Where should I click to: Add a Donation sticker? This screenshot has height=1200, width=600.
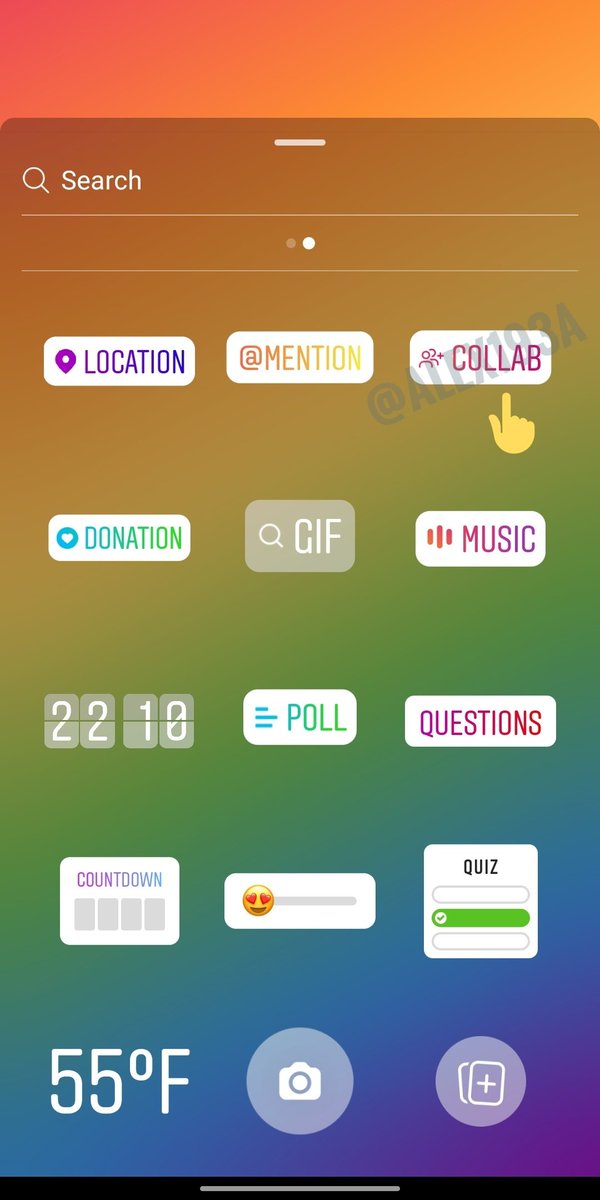click(119, 538)
